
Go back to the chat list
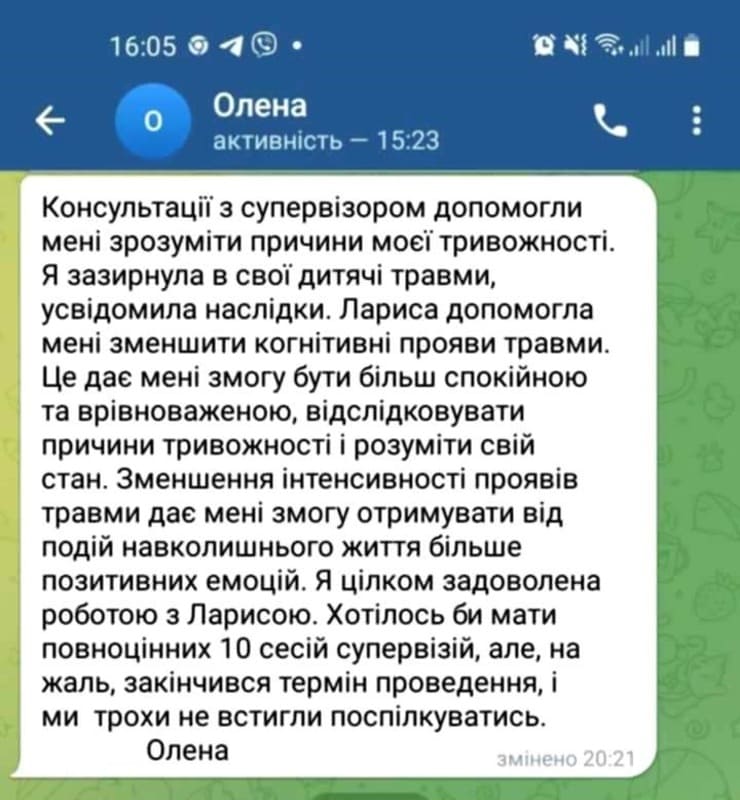pos(50,121)
